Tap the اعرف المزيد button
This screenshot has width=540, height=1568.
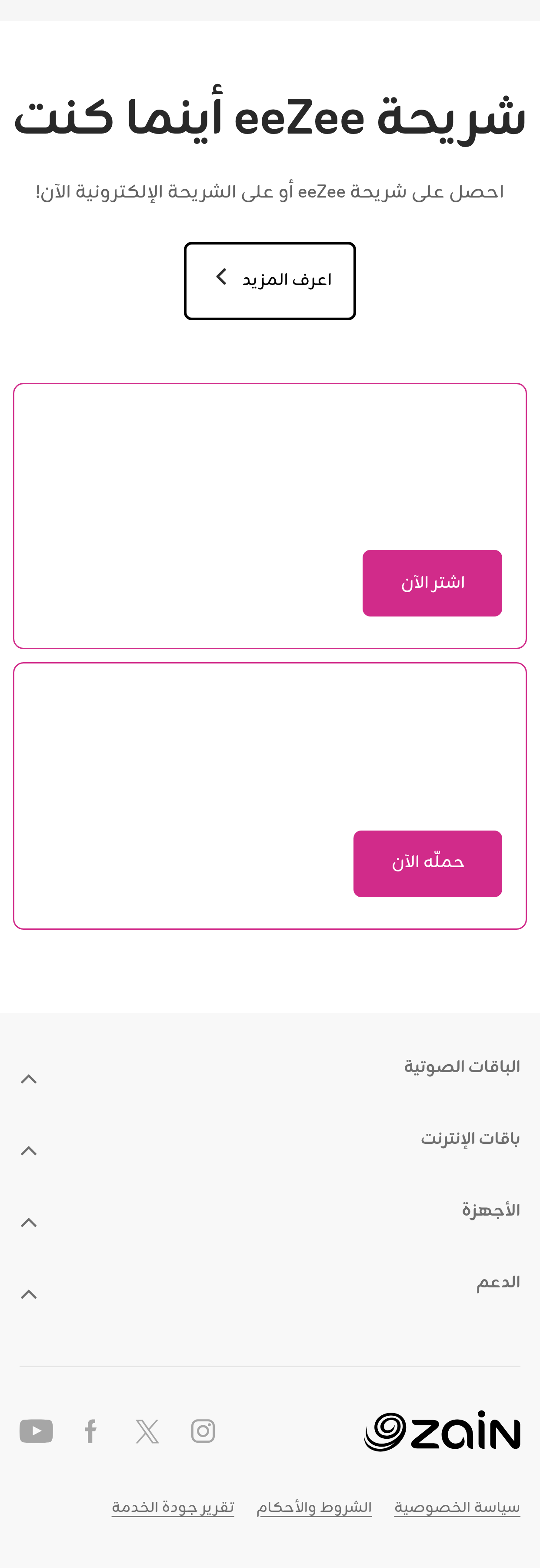[x=270, y=281]
